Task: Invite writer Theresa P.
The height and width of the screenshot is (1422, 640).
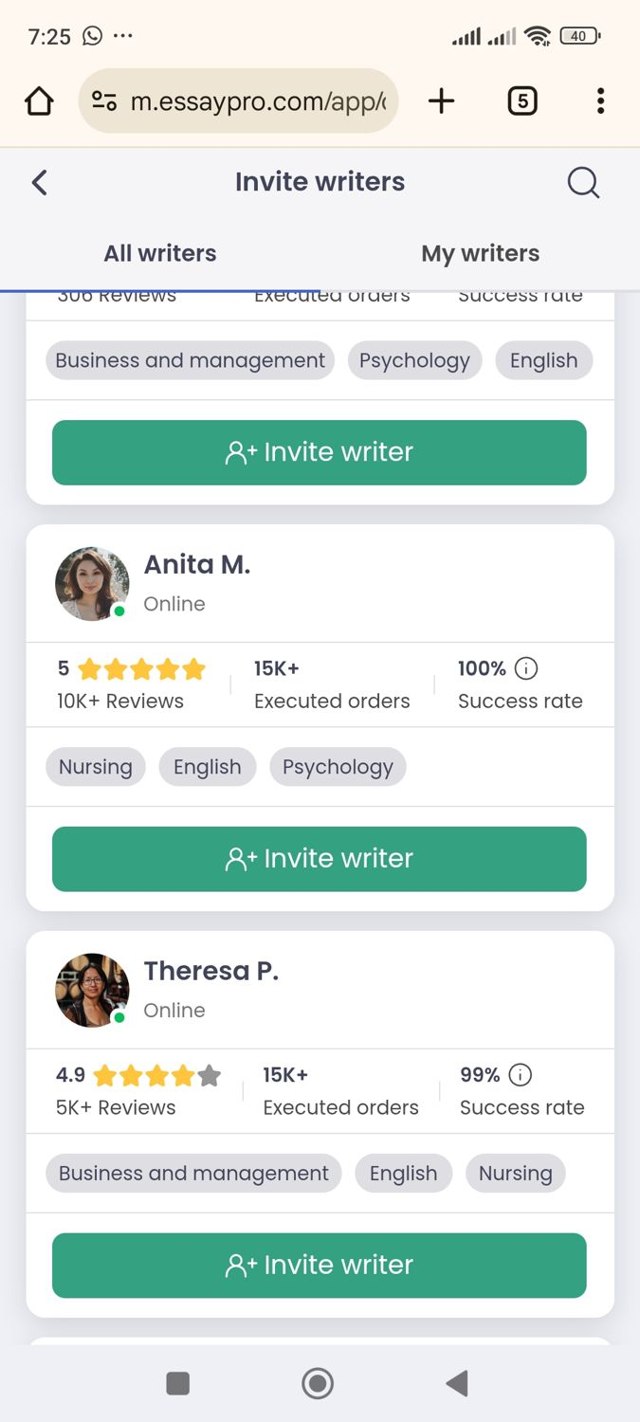Action: pyautogui.click(x=319, y=1265)
